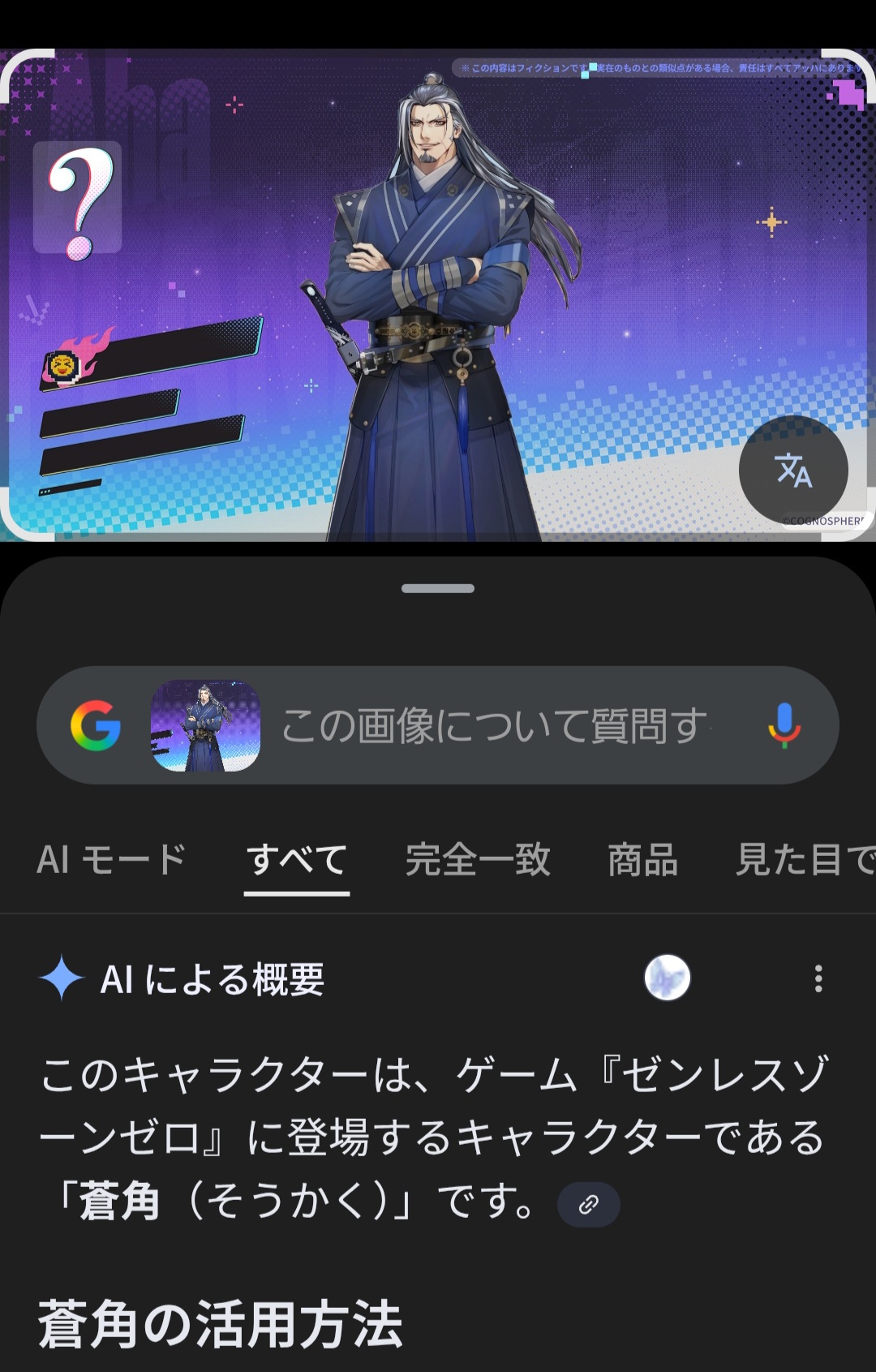Open the image question search field

495,725
